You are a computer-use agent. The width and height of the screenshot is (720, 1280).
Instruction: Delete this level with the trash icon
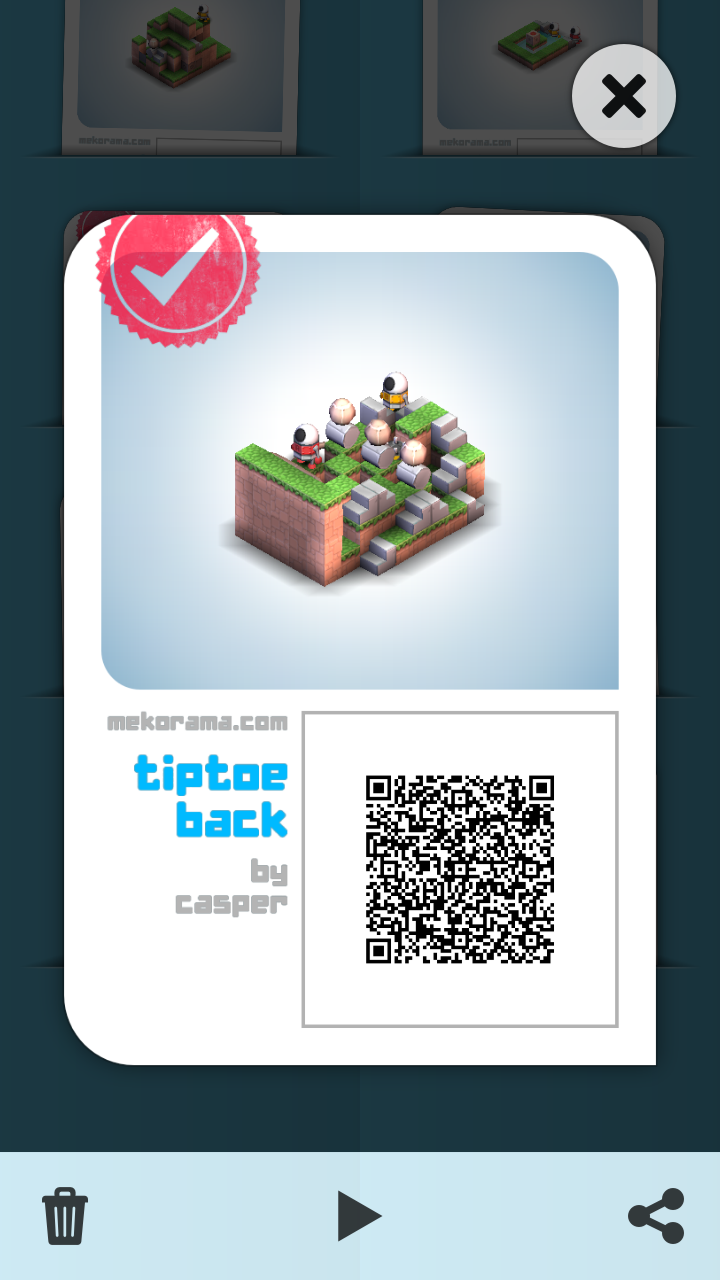click(x=65, y=1215)
